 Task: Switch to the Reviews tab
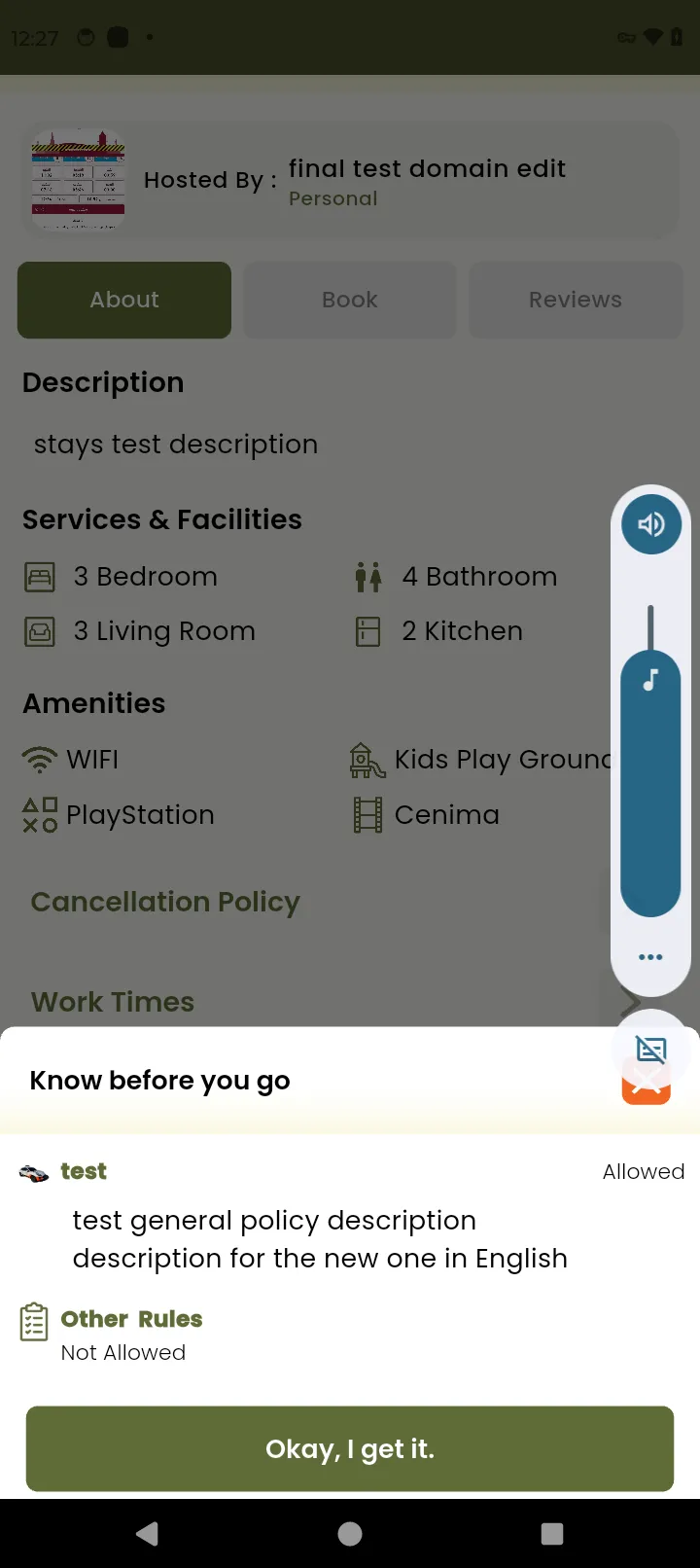tap(575, 300)
